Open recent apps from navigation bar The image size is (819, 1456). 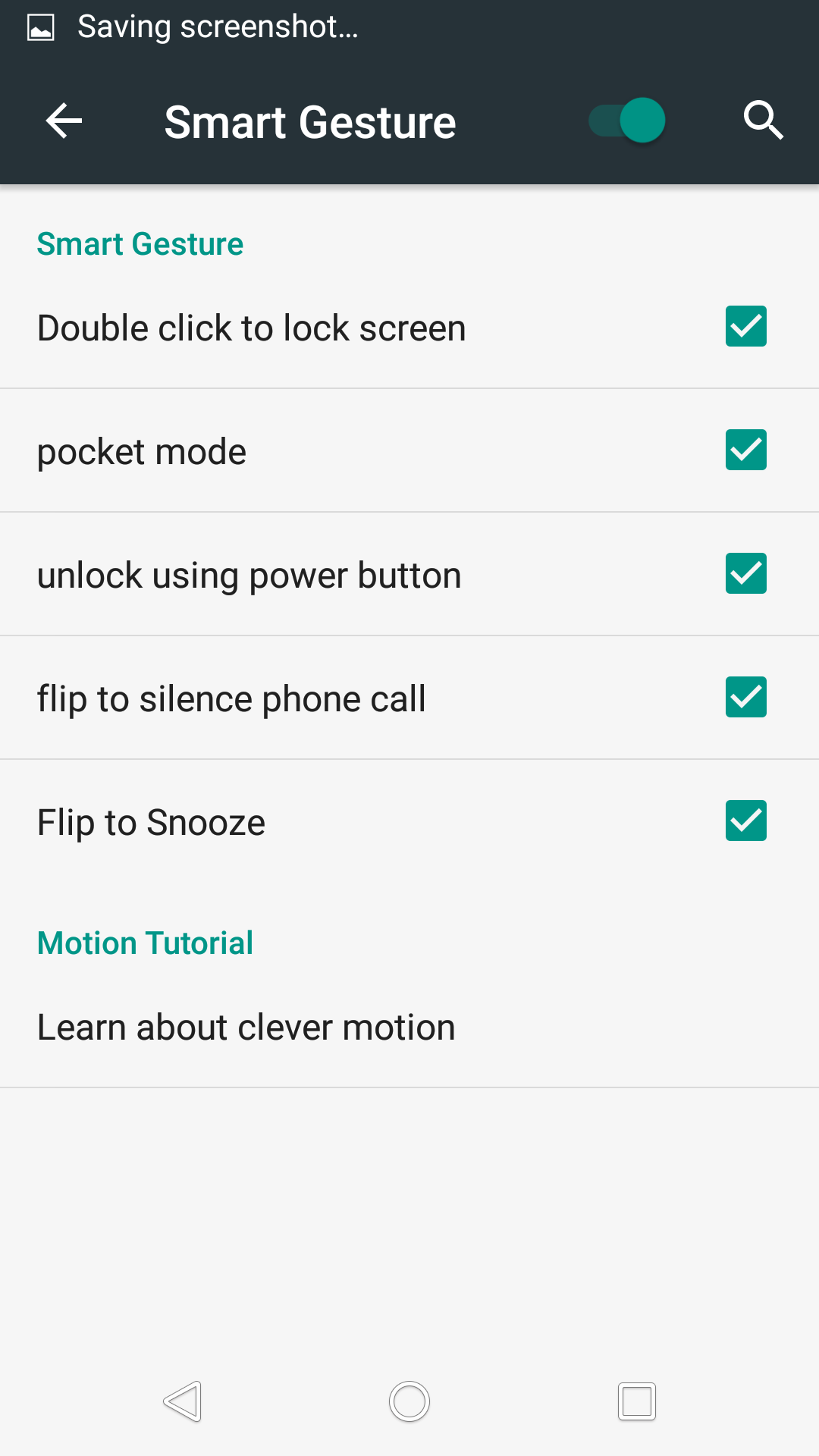[x=636, y=1401]
